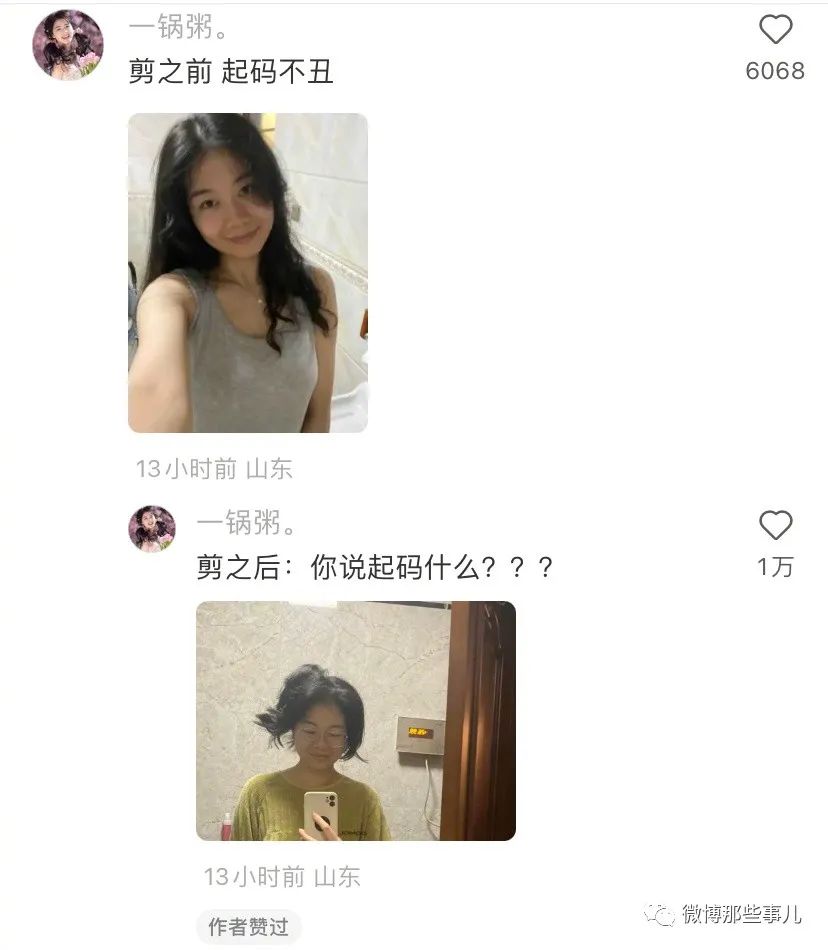Screen dimensions: 828x950
Task: Like the comment "剪之前 起码不丑"
Action: [775, 30]
